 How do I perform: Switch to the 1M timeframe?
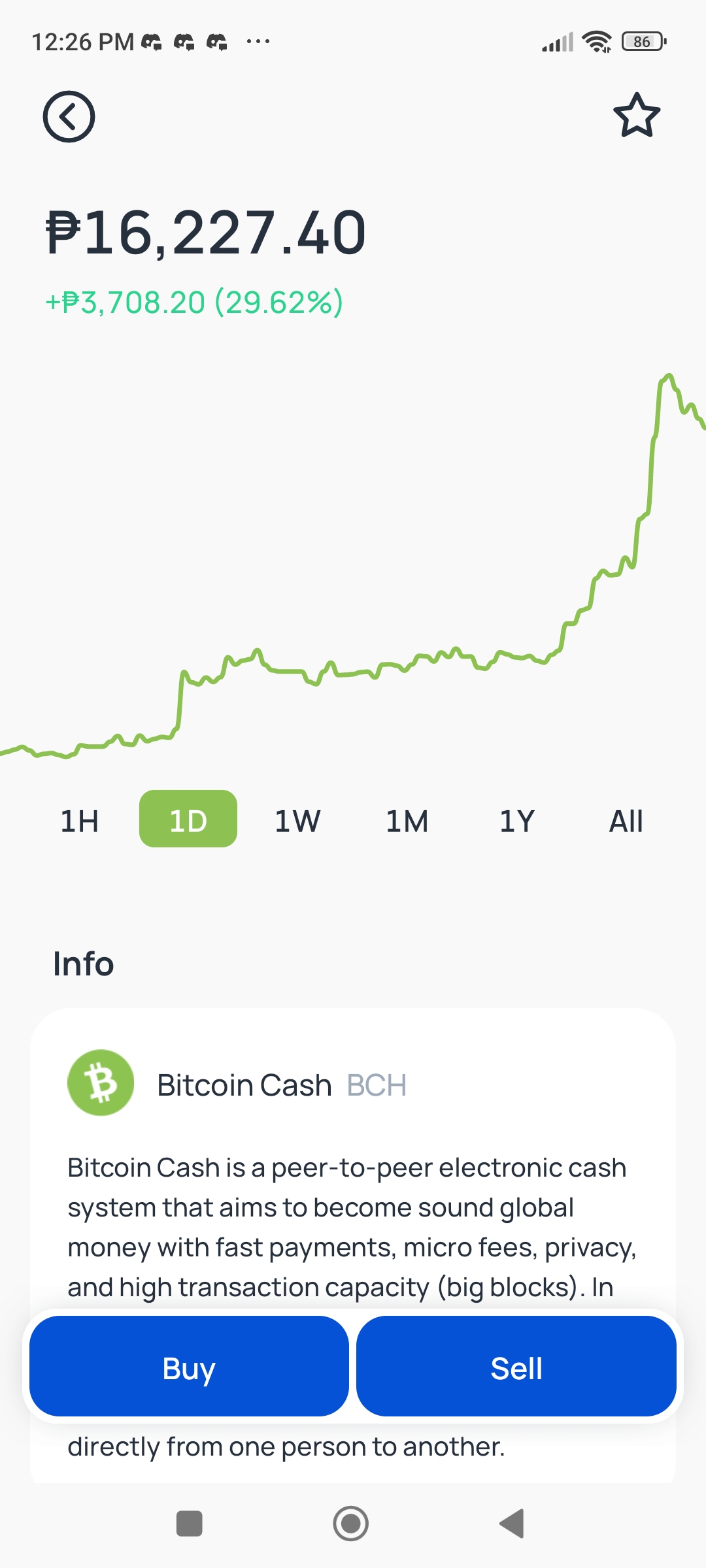click(407, 820)
